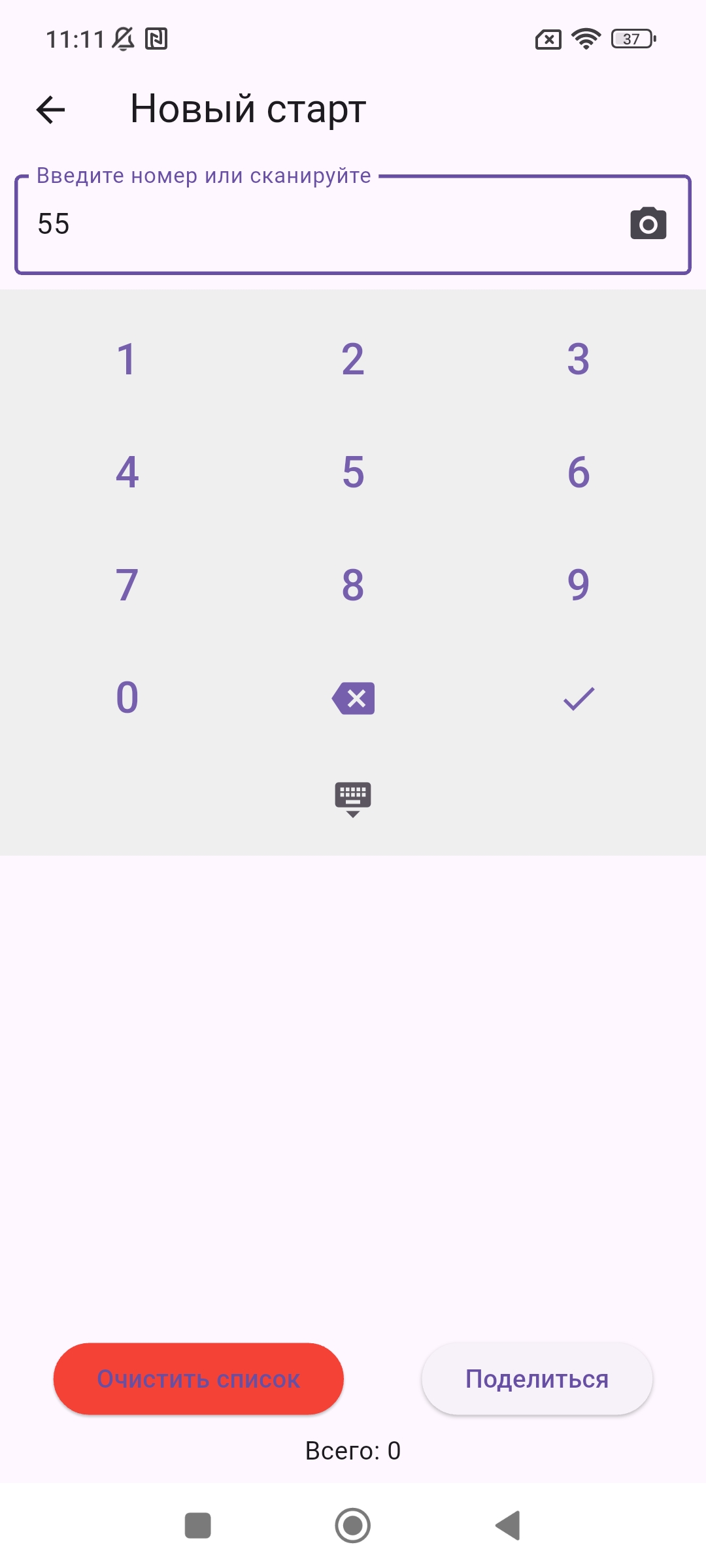Confirm entered number with checkmark
The image size is (706, 1568).
[579, 698]
